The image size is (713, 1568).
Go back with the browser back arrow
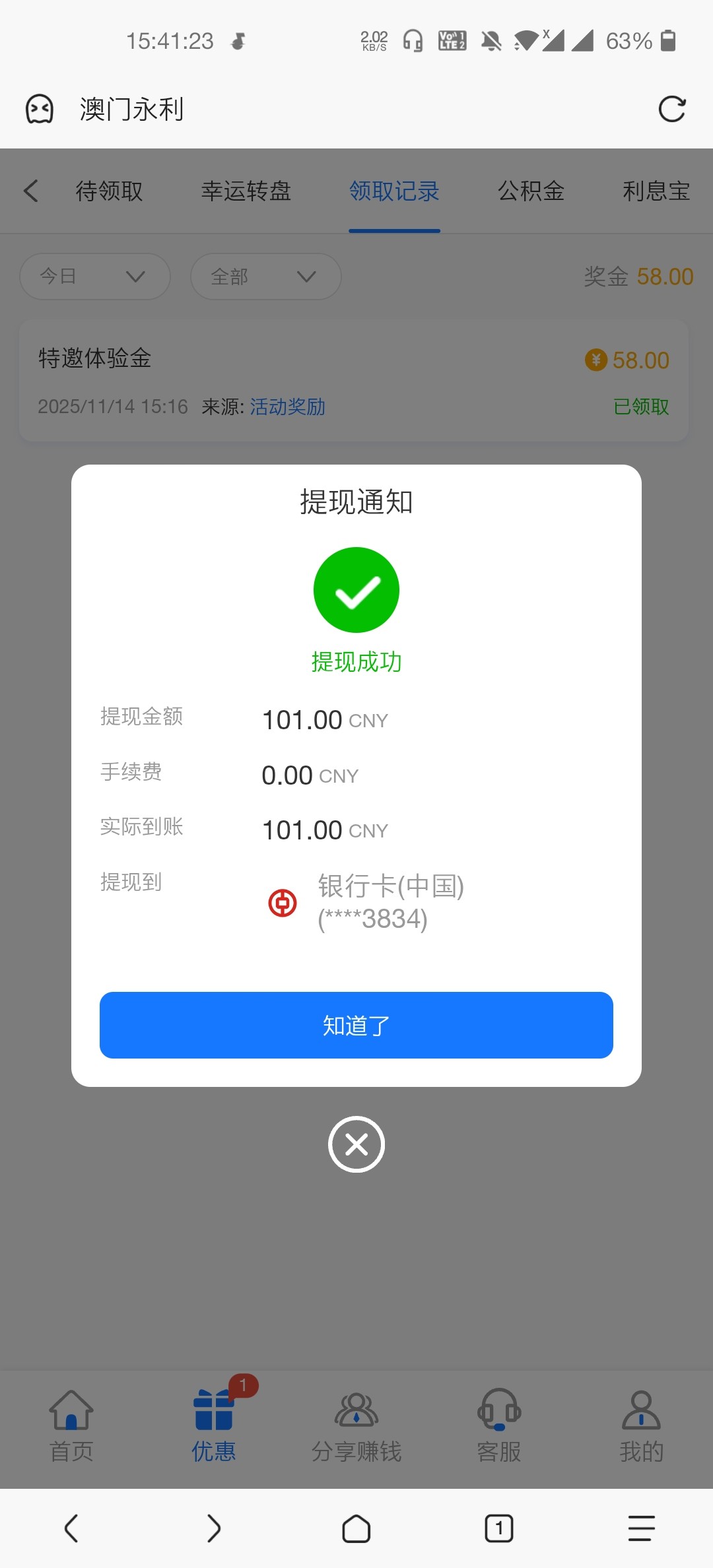[71, 1528]
